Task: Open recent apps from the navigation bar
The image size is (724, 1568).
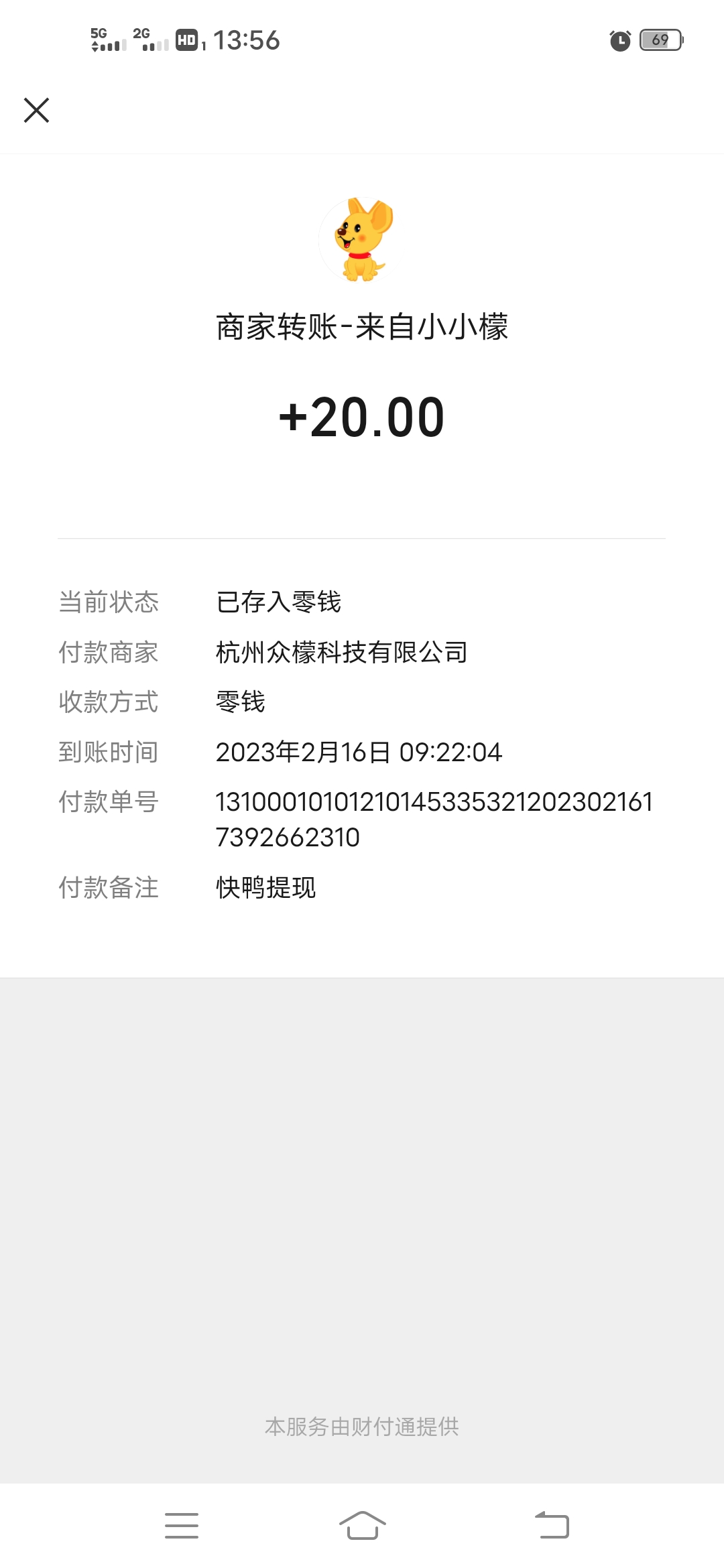Action: [182, 1525]
